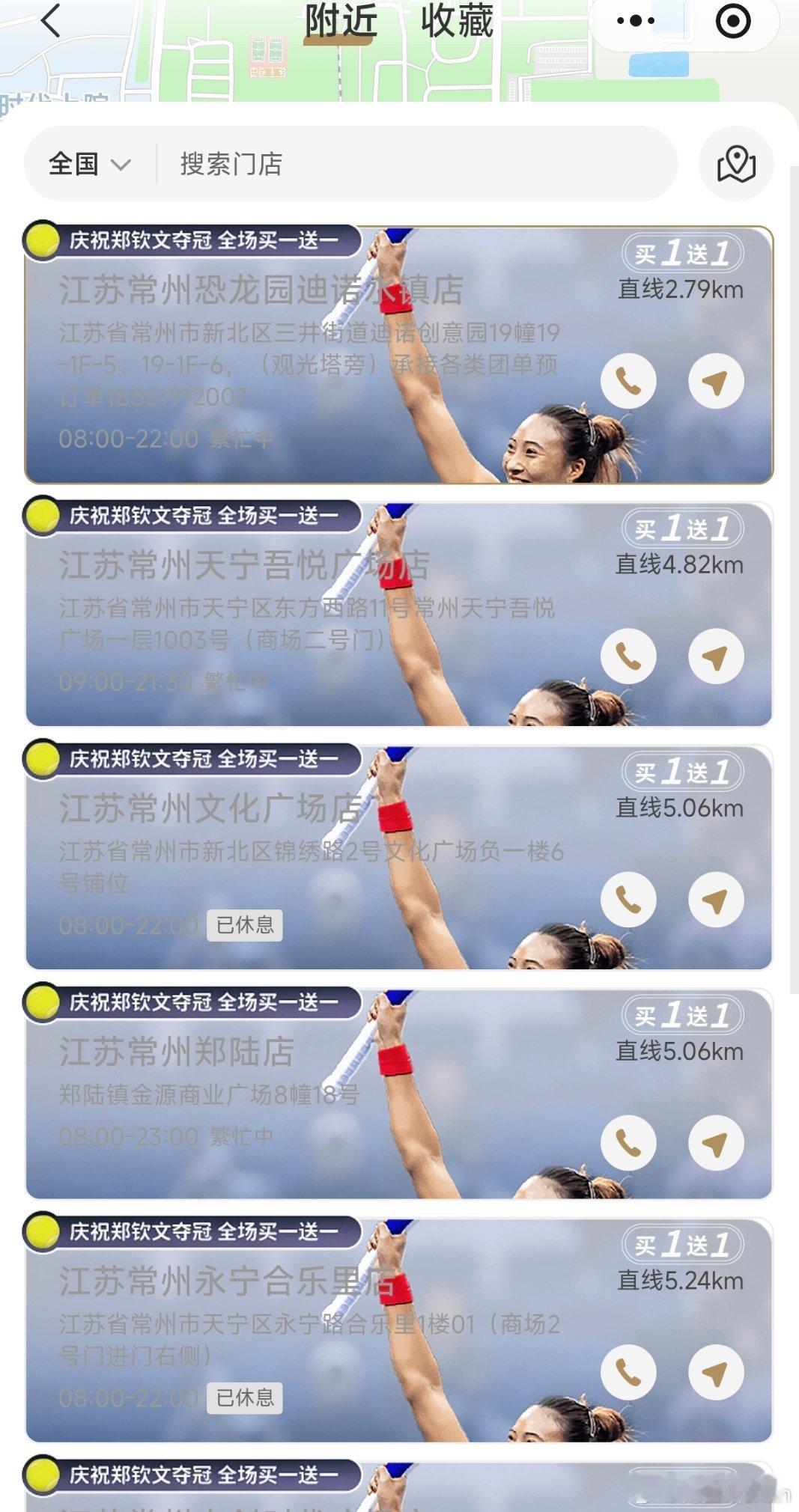
Task: Expand the 全国 region dropdown
Action: [90, 164]
